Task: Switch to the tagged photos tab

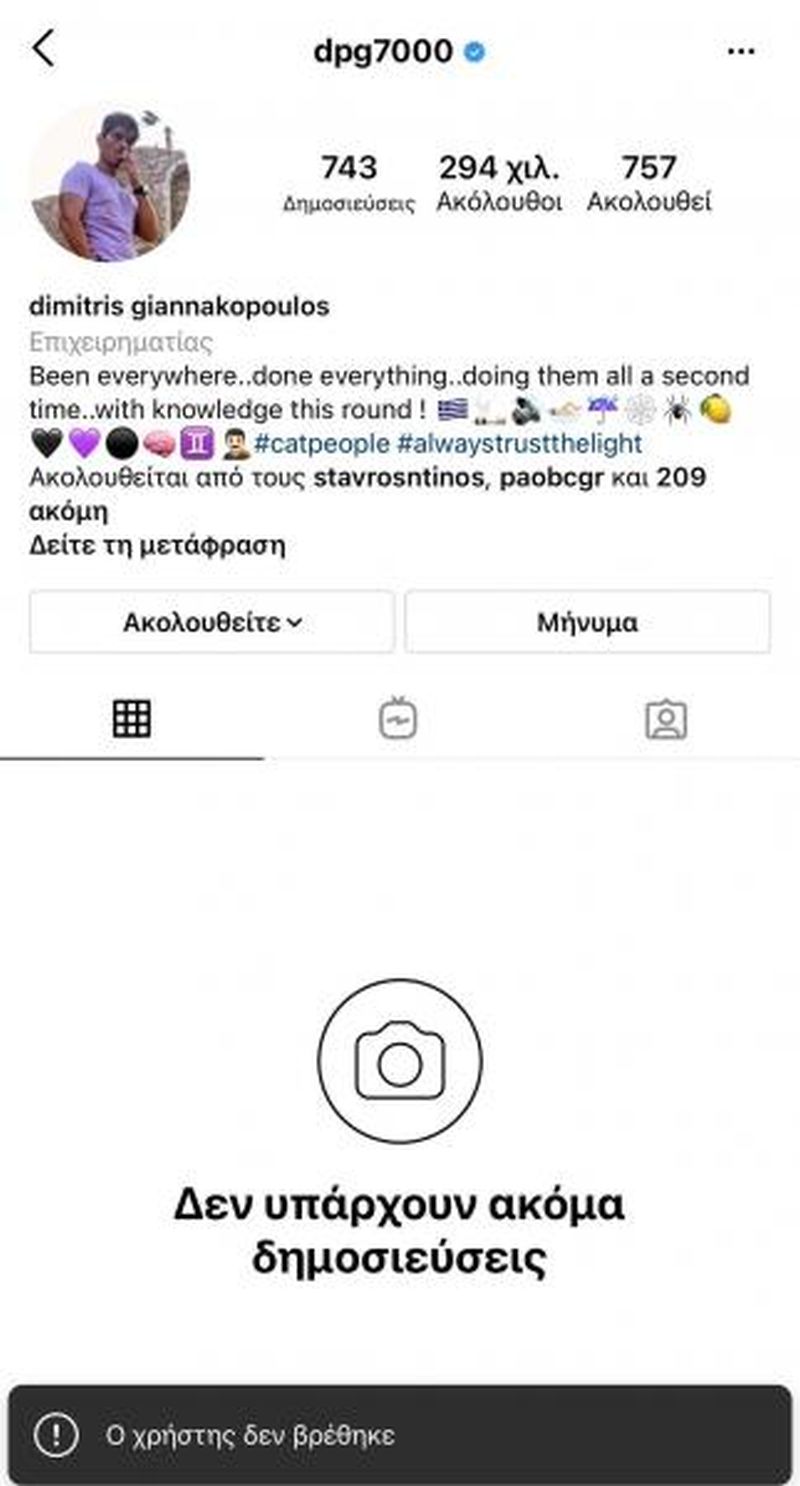Action: [x=666, y=719]
